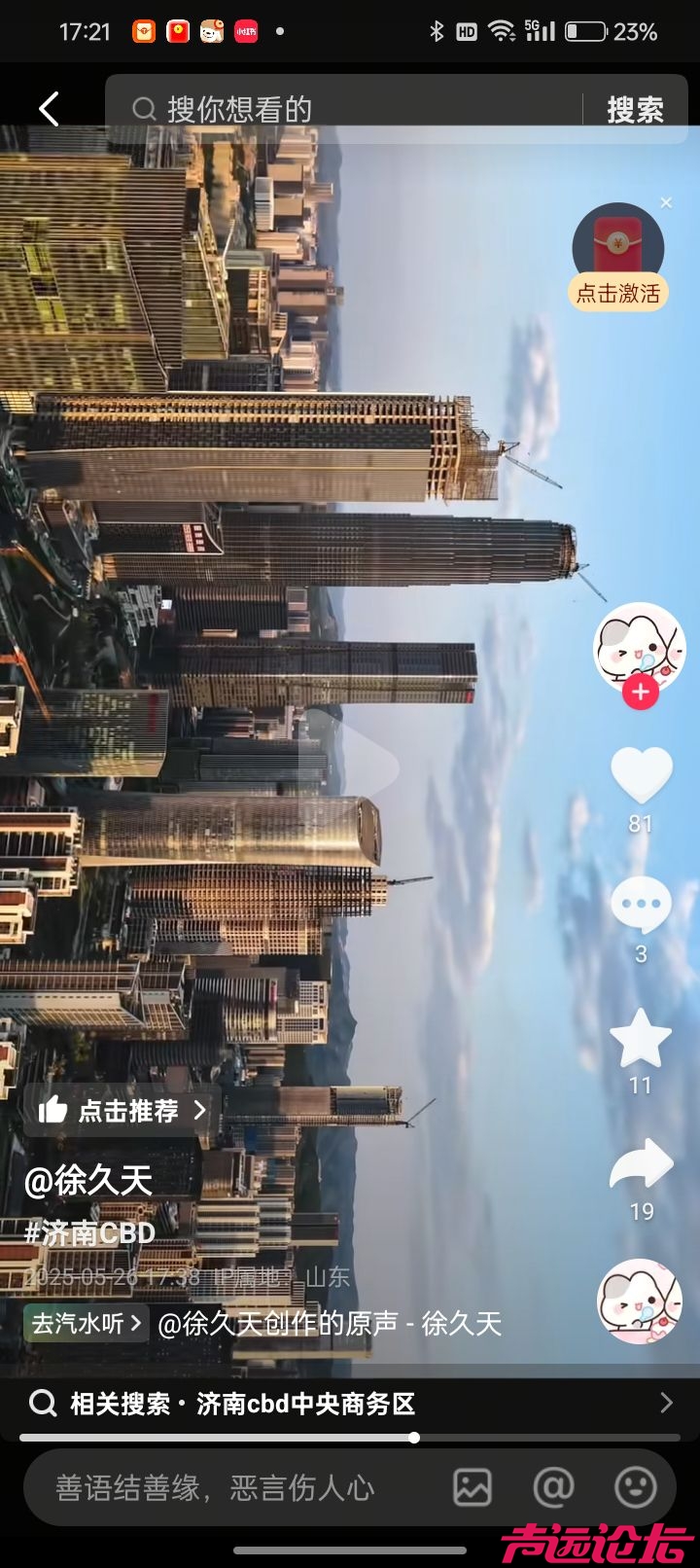Tap 去汽水听 to listen
Image resolution: width=700 pixels, height=1568 pixels.
click(x=86, y=1323)
